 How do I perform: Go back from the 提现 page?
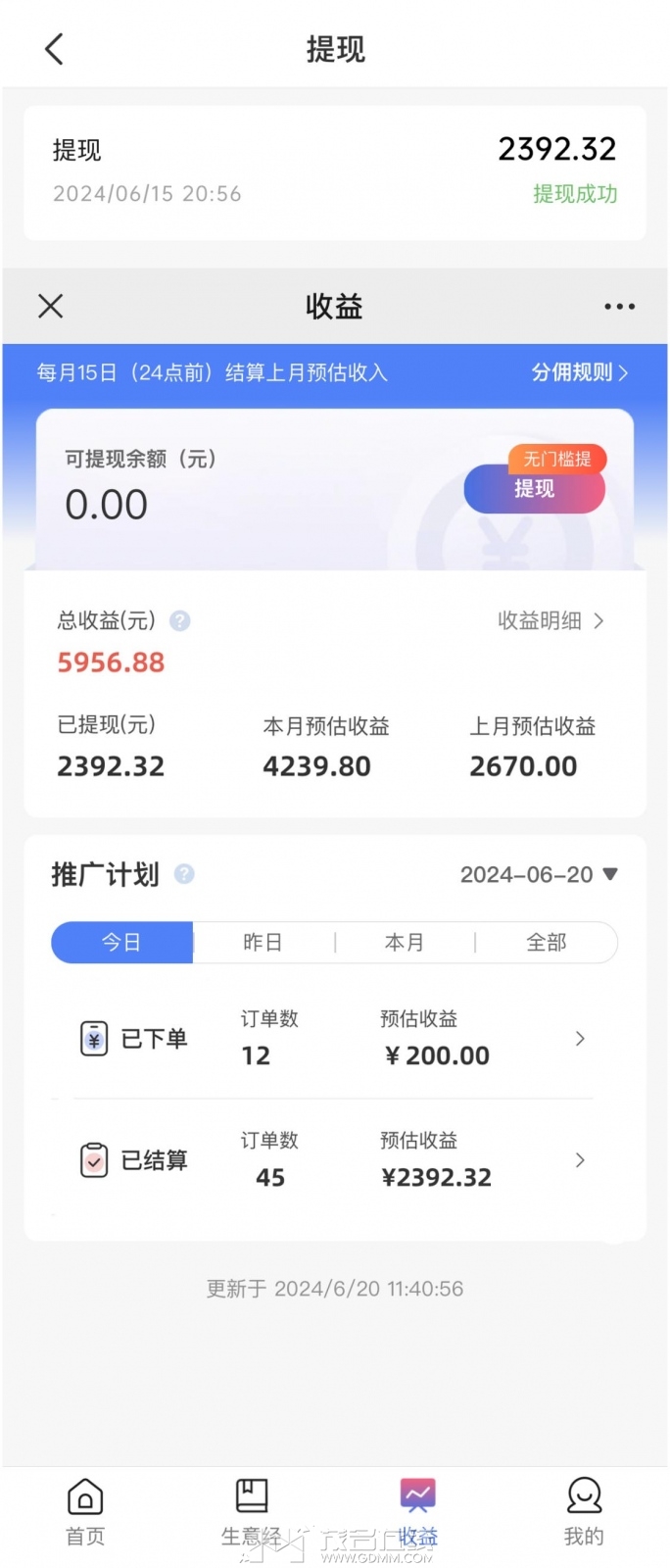click(x=54, y=49)
